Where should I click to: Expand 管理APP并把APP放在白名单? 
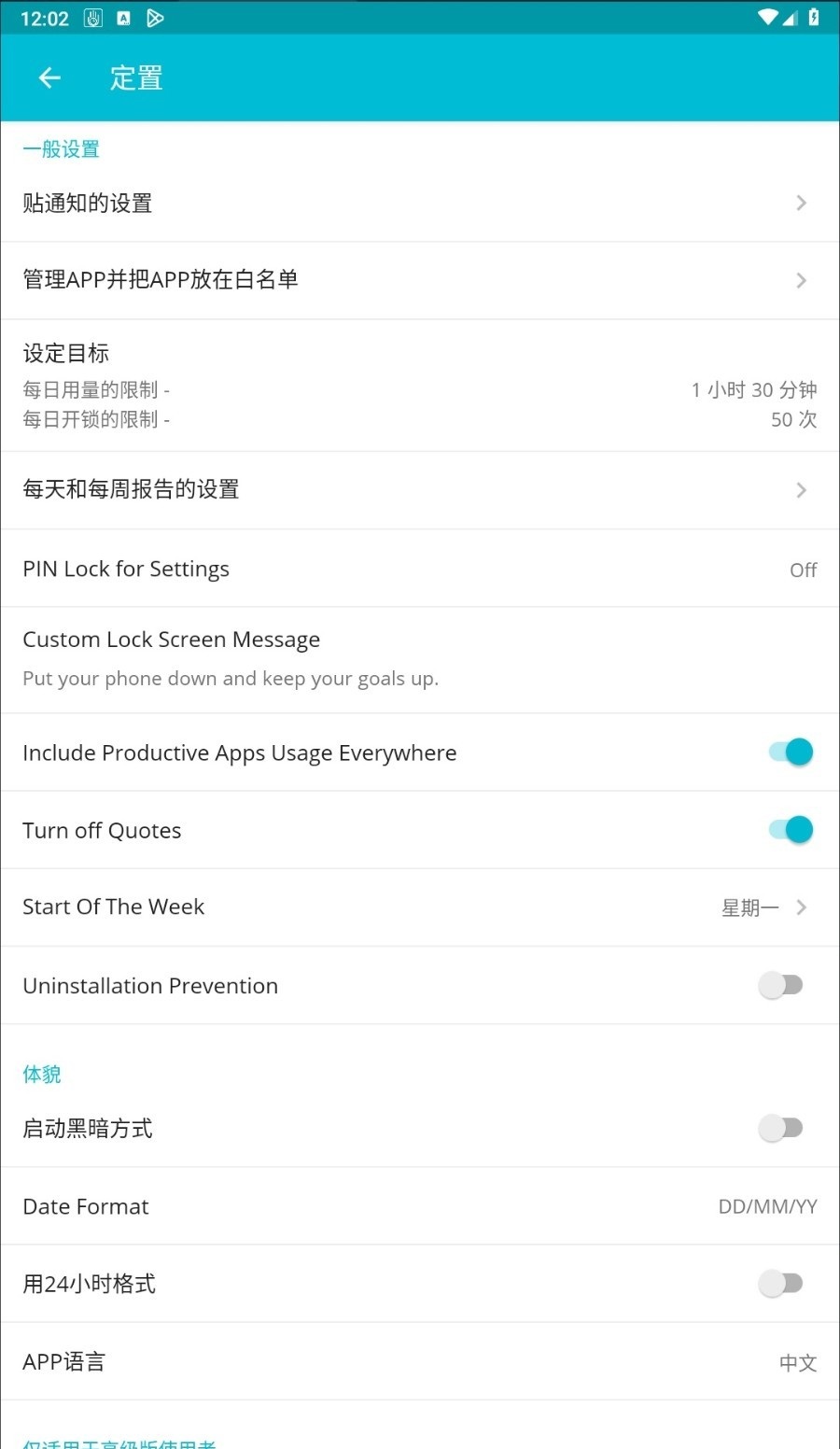click(801, 279)
